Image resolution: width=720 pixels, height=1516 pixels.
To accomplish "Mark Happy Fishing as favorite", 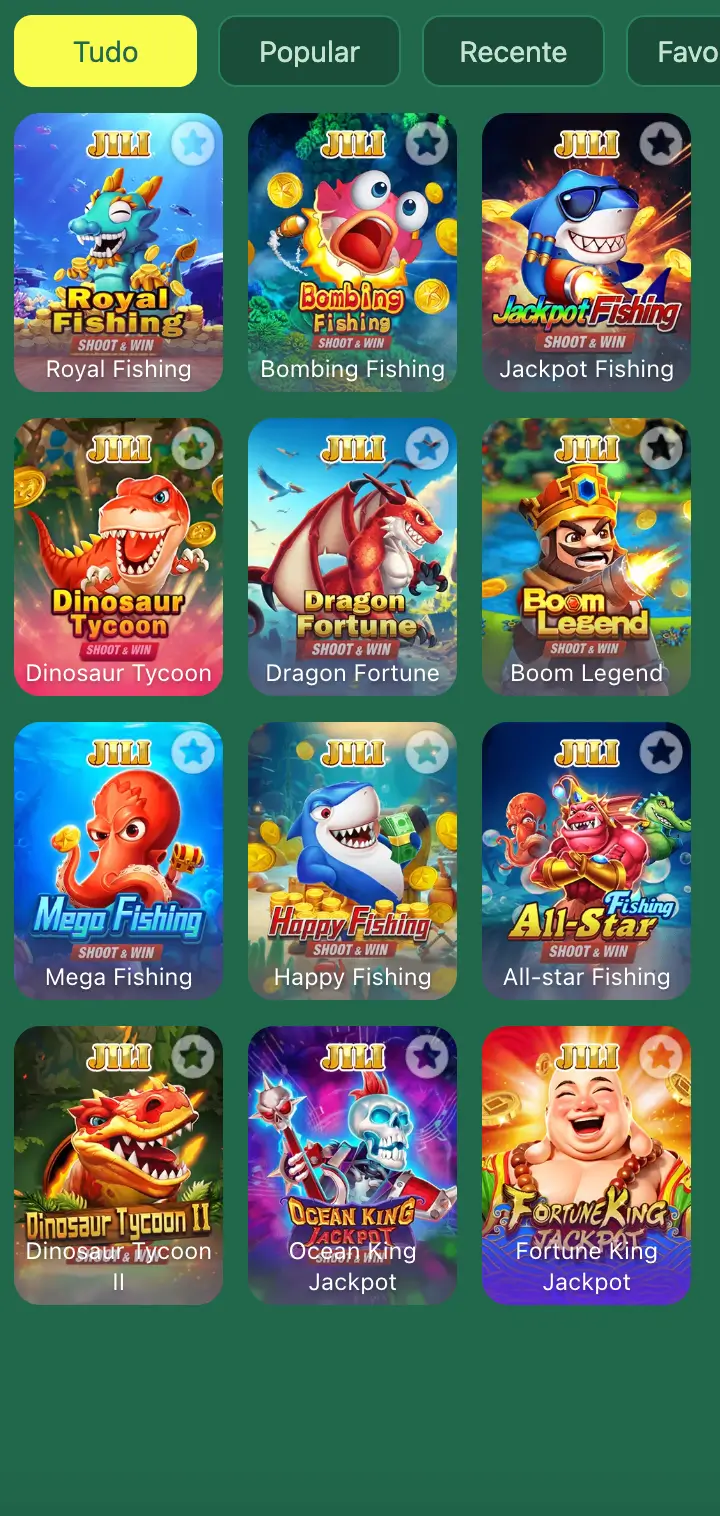I will [x=427, y=752].
